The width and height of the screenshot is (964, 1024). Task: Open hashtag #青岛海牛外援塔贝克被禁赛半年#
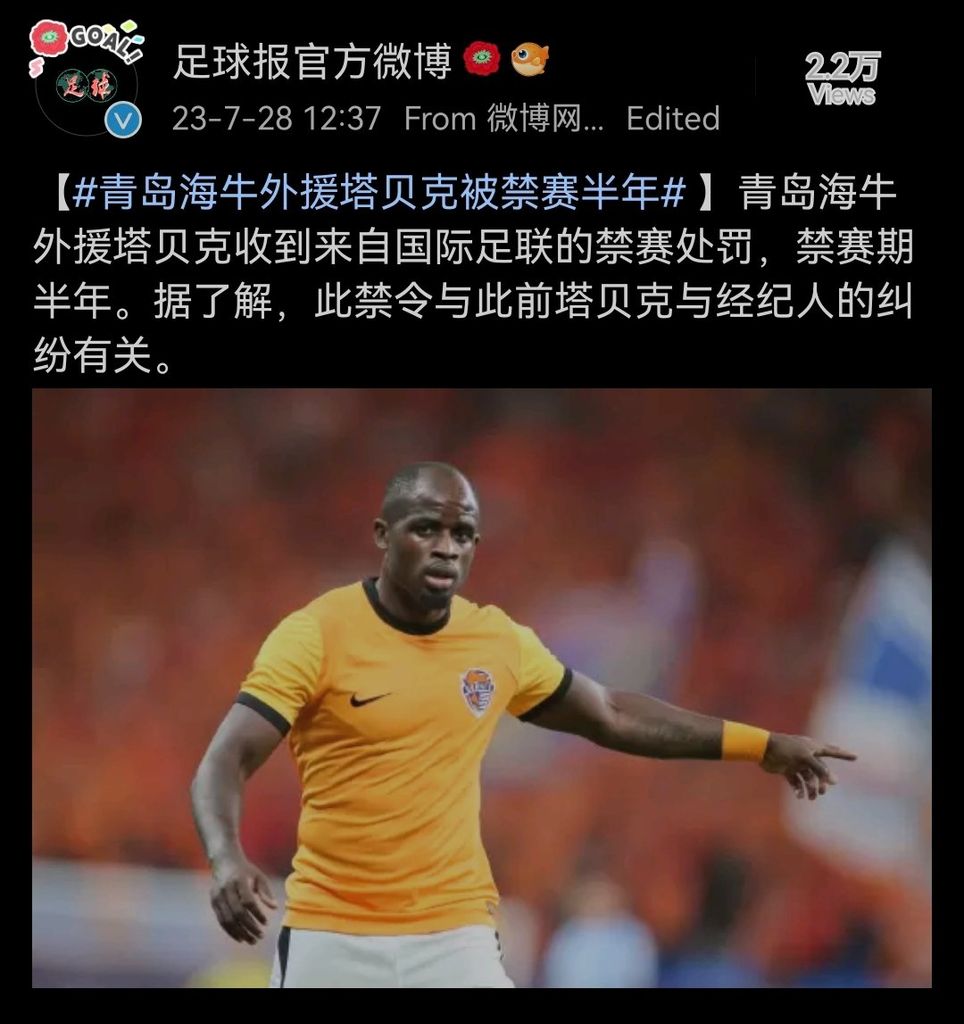[379, 194]
